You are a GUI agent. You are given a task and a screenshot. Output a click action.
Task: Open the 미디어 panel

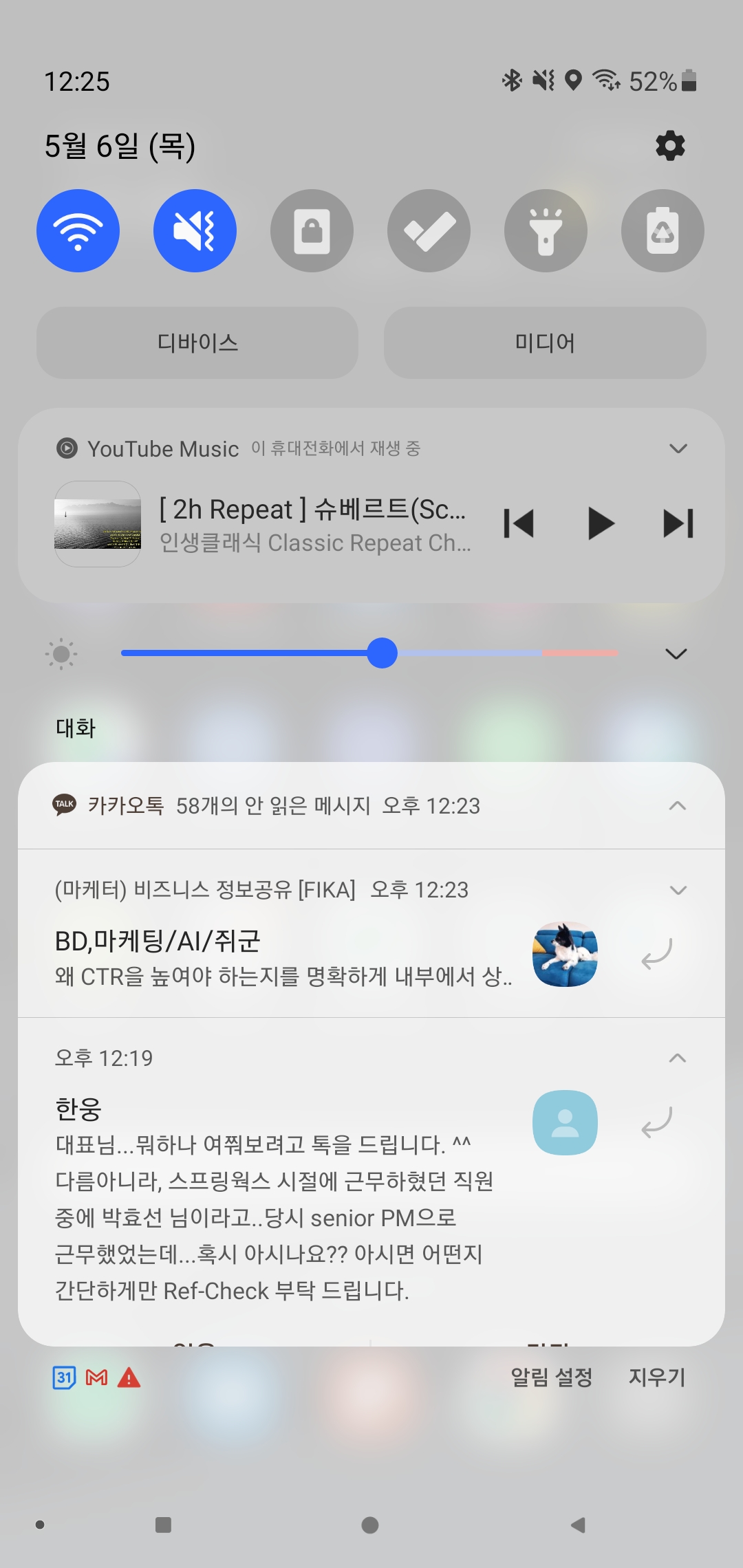545,342
